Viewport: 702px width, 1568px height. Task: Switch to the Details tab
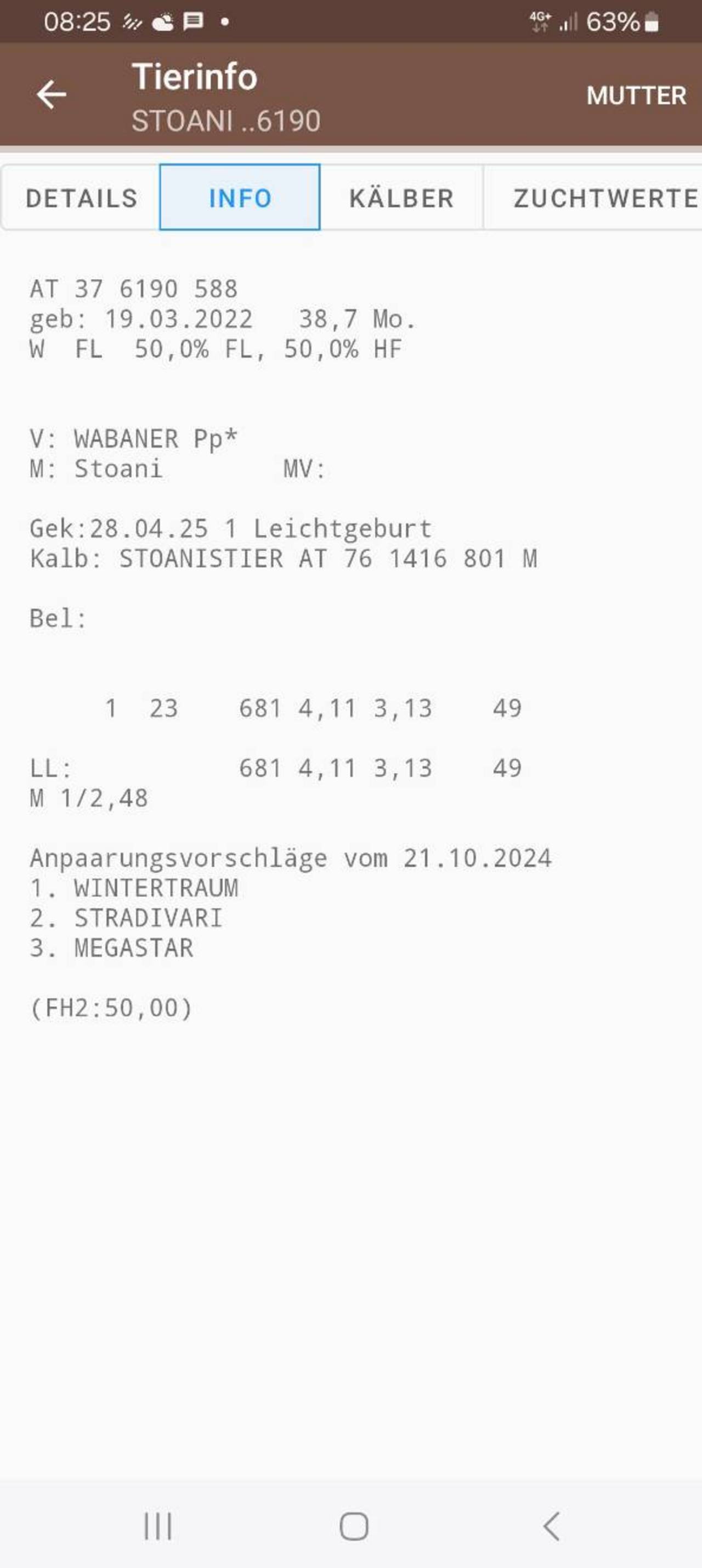pos(81,198)
